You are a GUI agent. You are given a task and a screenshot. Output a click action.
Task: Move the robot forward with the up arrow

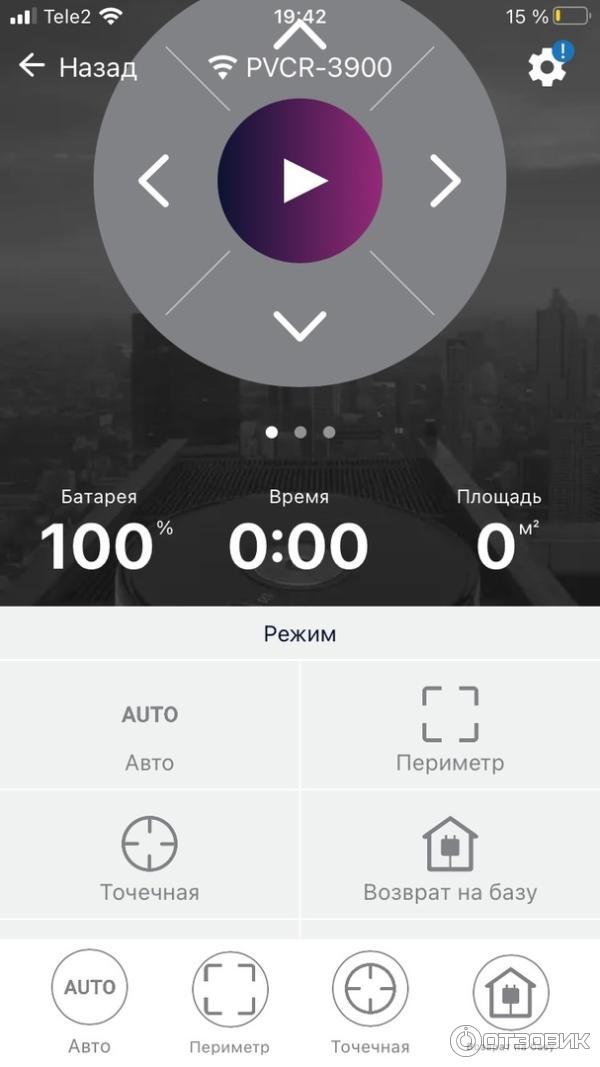click(300, 36)
